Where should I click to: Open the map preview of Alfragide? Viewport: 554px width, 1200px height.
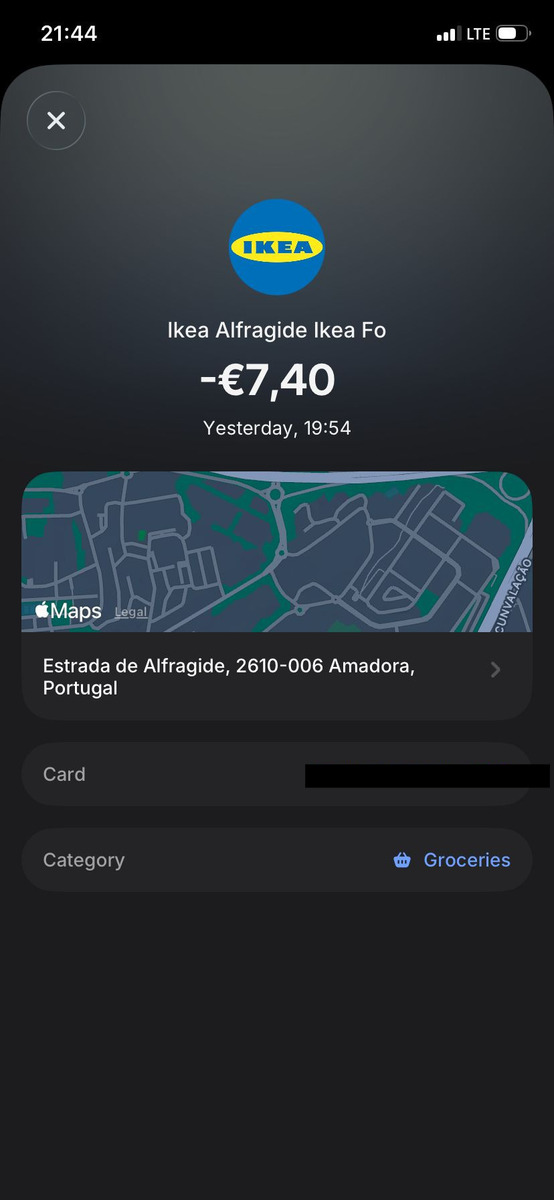pos(277,552)
